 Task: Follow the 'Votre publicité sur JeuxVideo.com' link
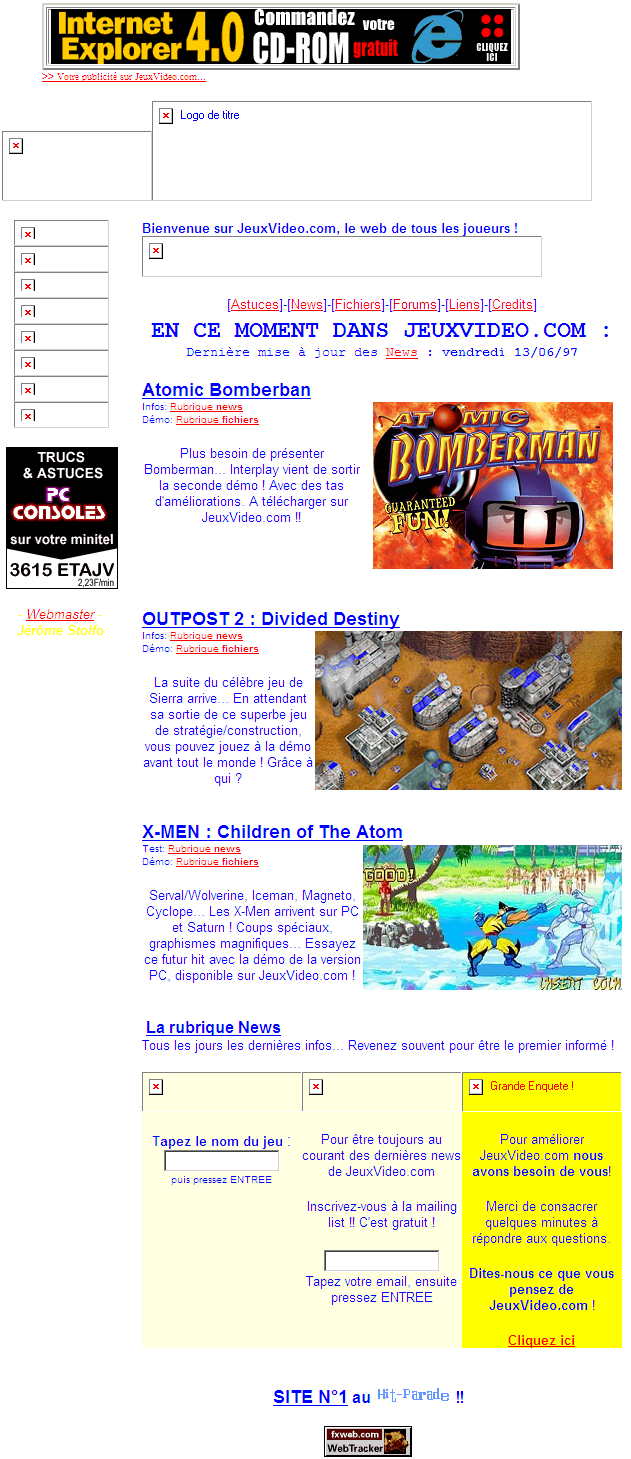pos(124,77)
